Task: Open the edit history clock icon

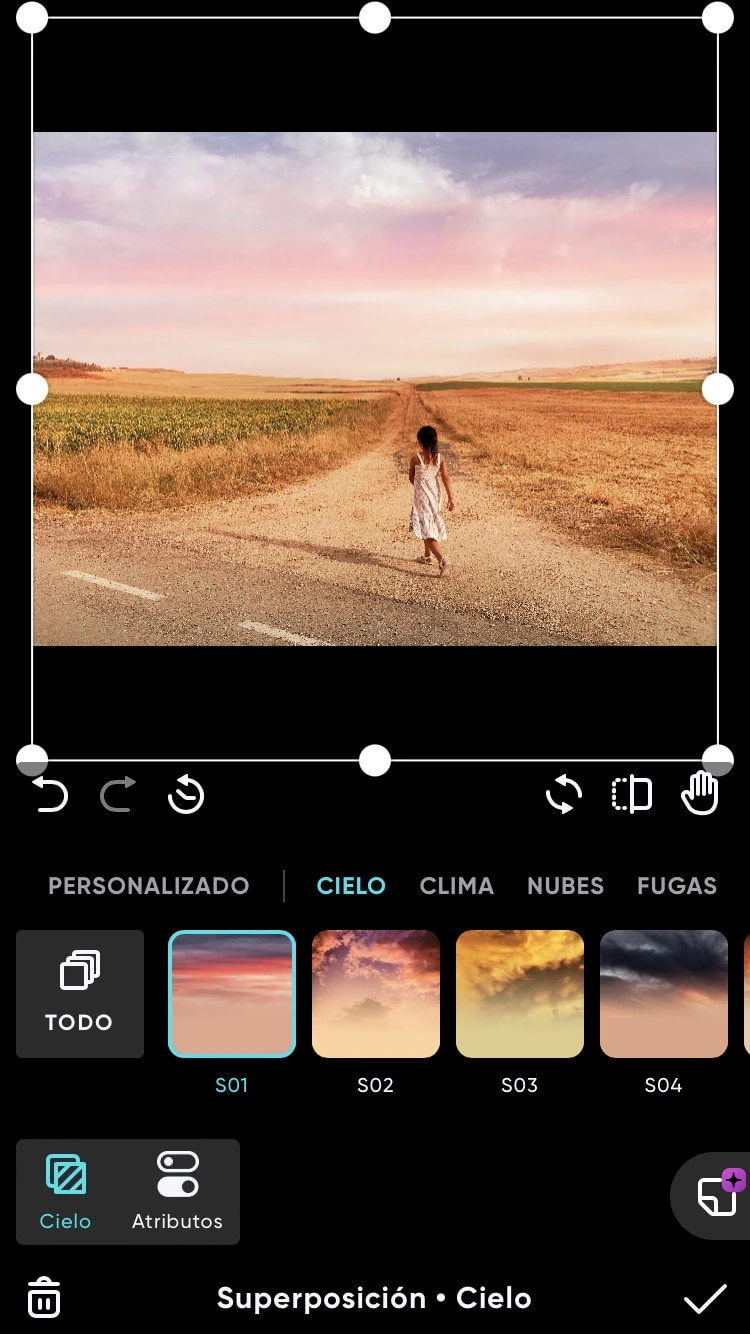Action: click(x=186, y=796)
